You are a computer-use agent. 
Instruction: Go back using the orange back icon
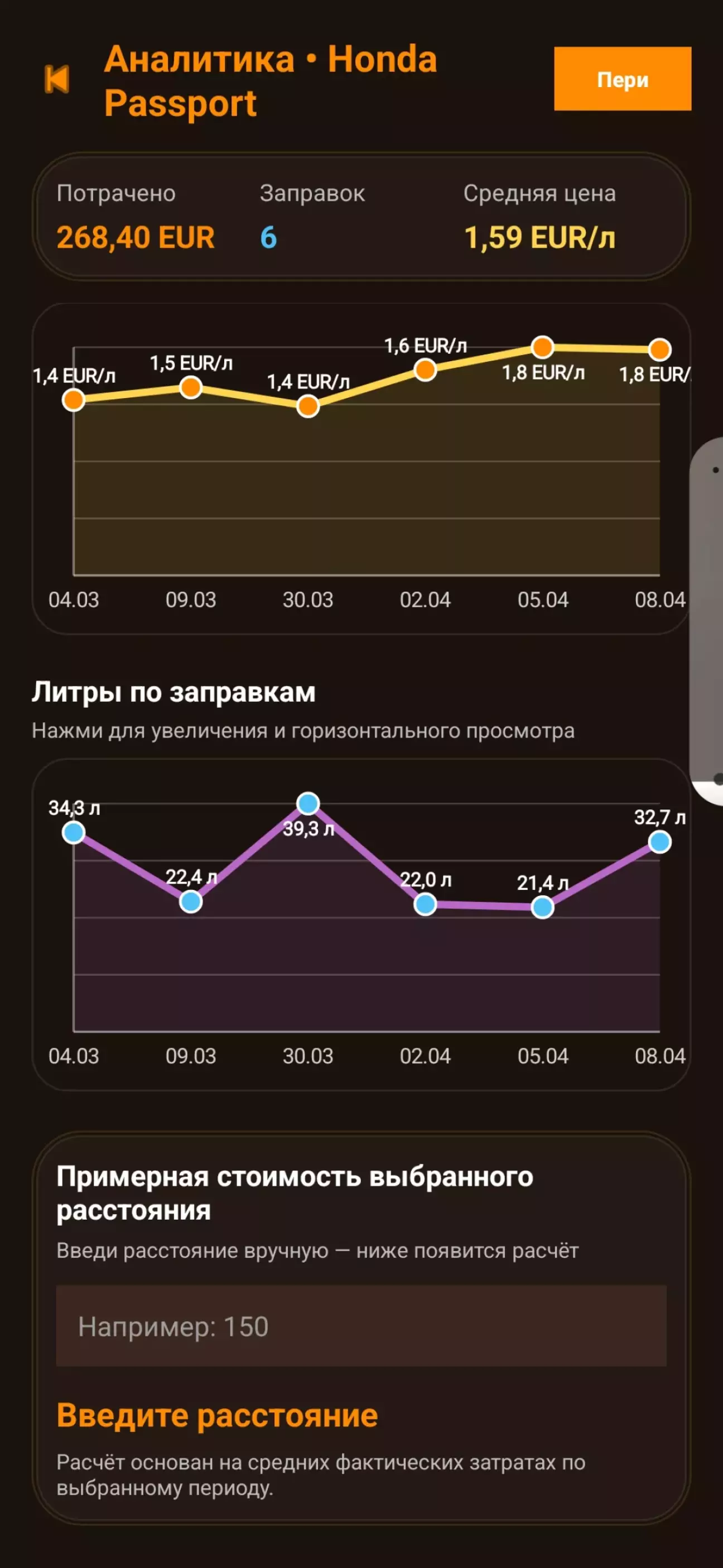point(57,80)
